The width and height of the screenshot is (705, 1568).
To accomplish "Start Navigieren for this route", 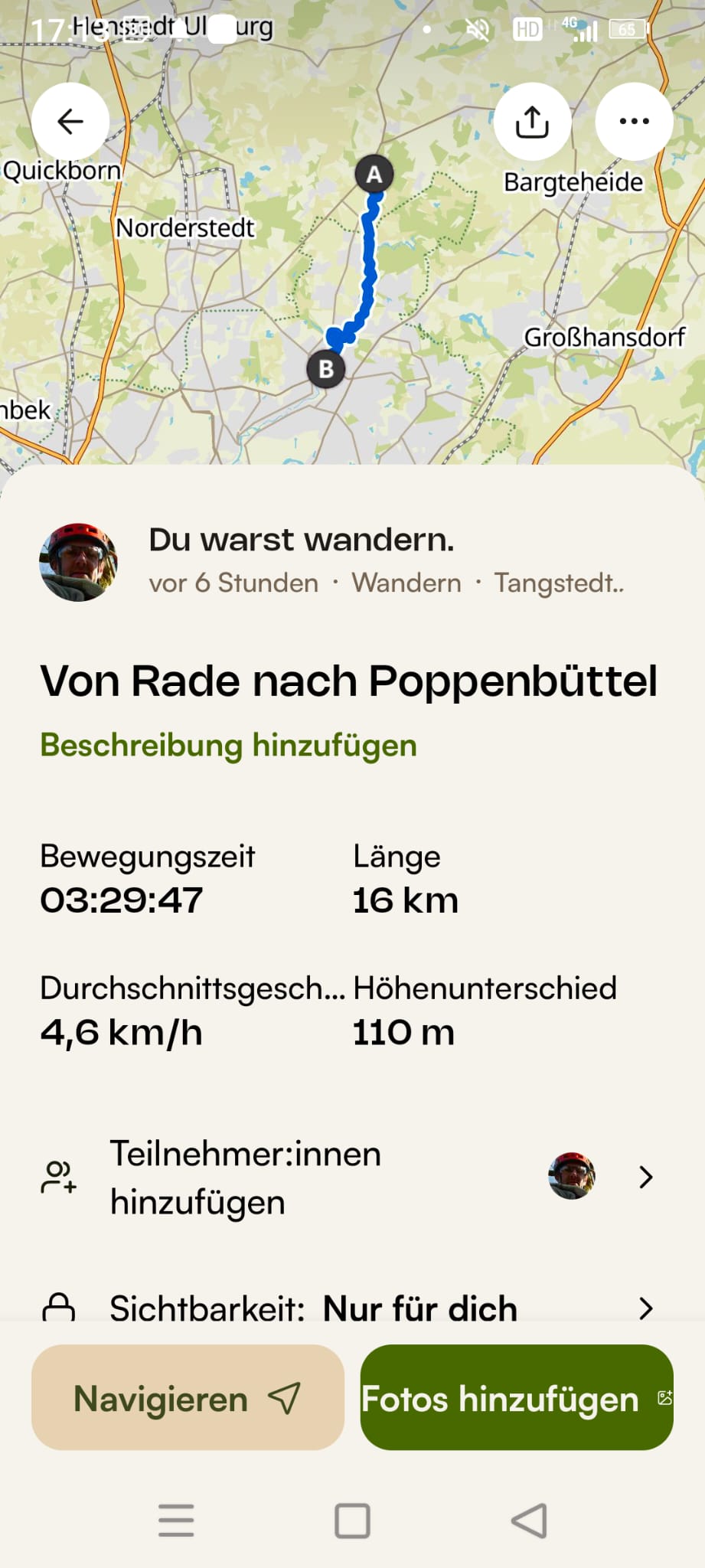I will tap(188, 1398).
